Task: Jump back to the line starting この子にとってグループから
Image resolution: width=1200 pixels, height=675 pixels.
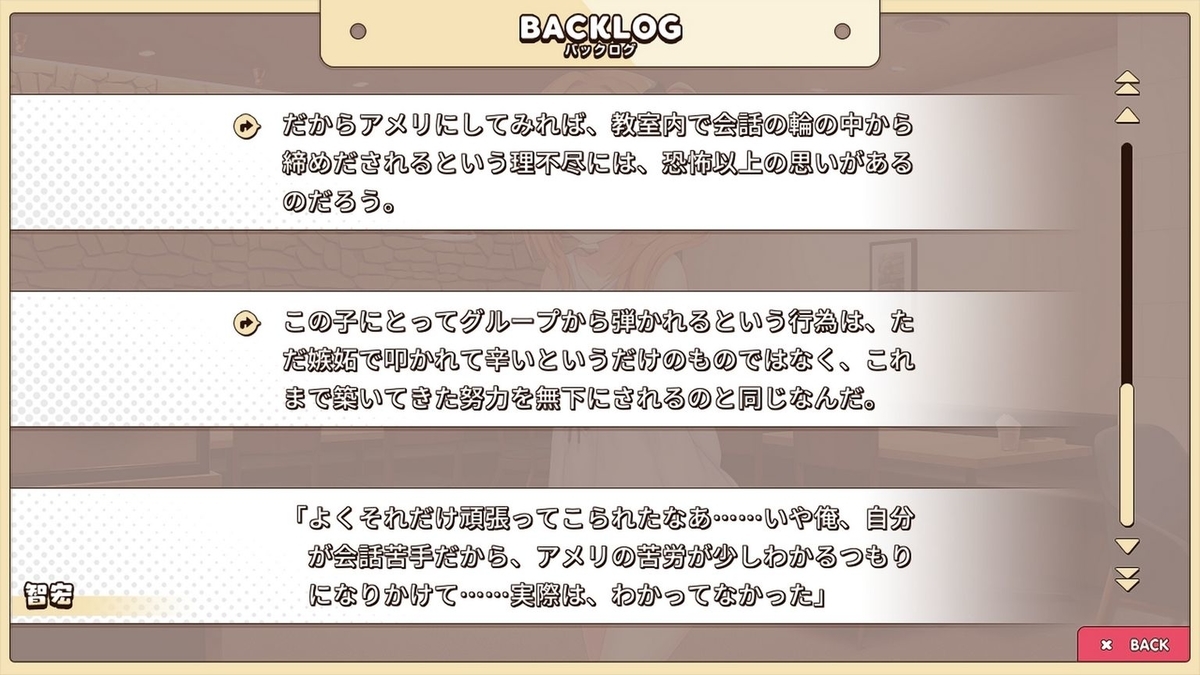Action: point(245,322)
